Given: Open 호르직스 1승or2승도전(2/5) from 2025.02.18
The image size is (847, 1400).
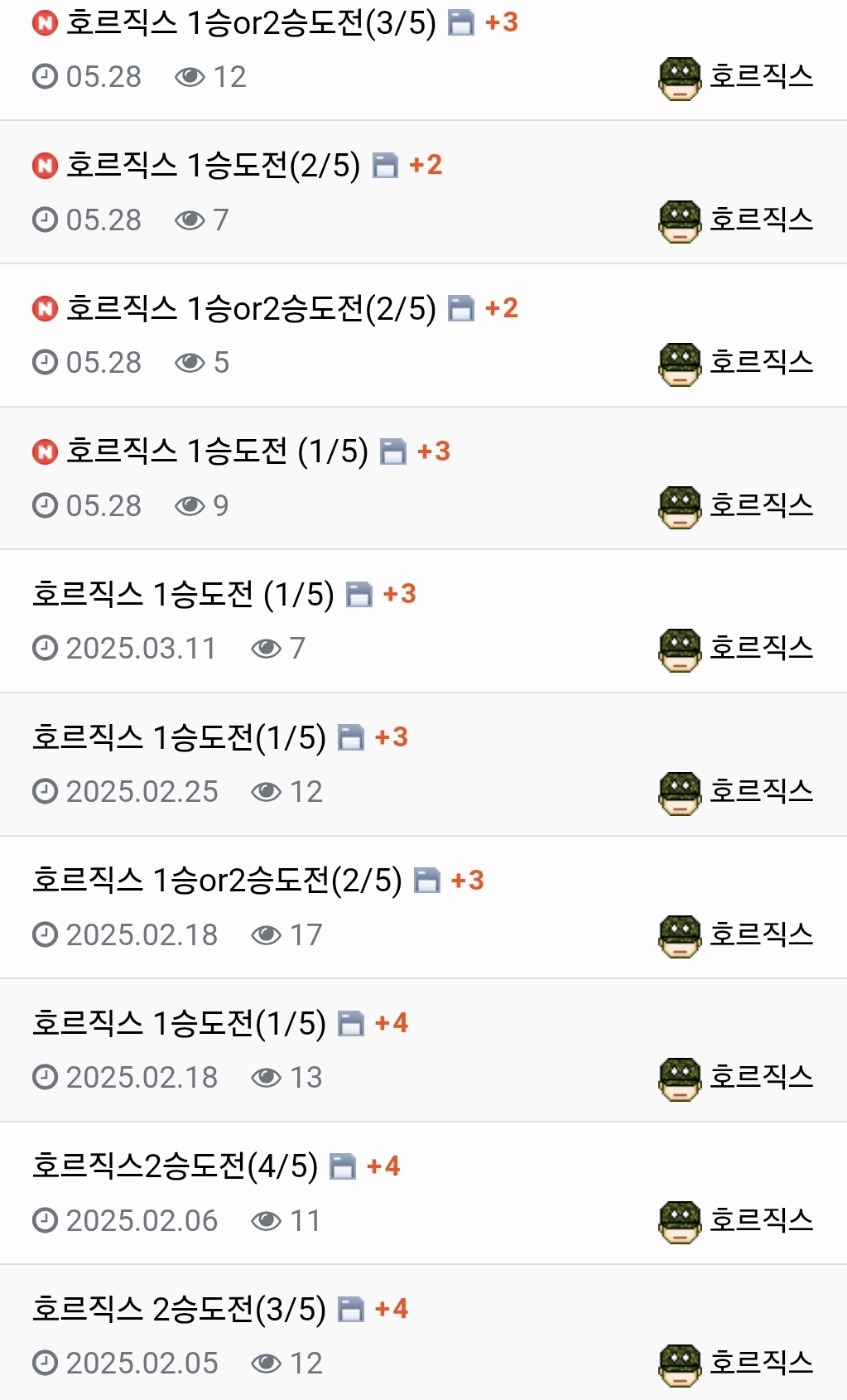Looking at the screenshot, I should [217, 880].
